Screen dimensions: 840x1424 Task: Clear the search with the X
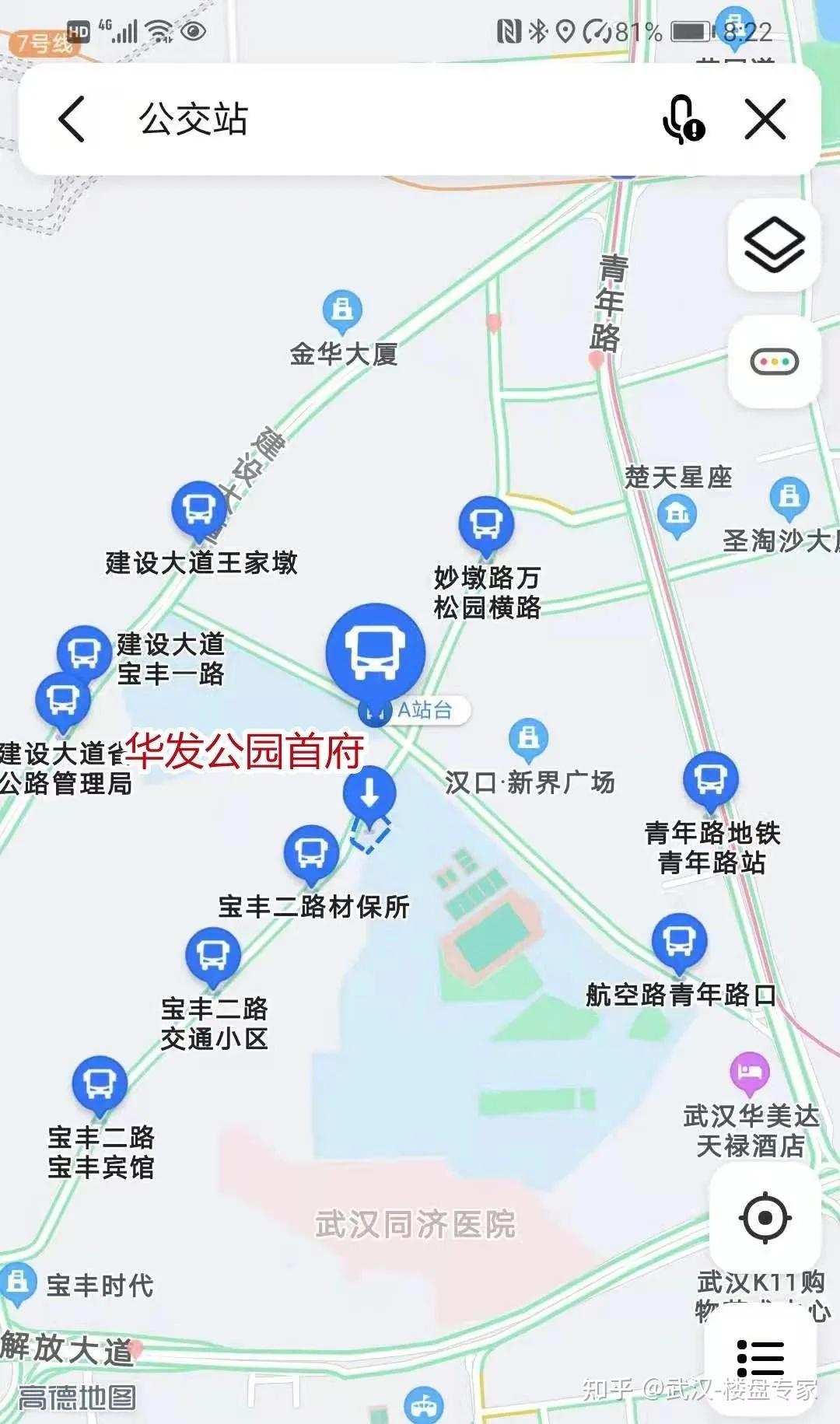tap(765, 120)
